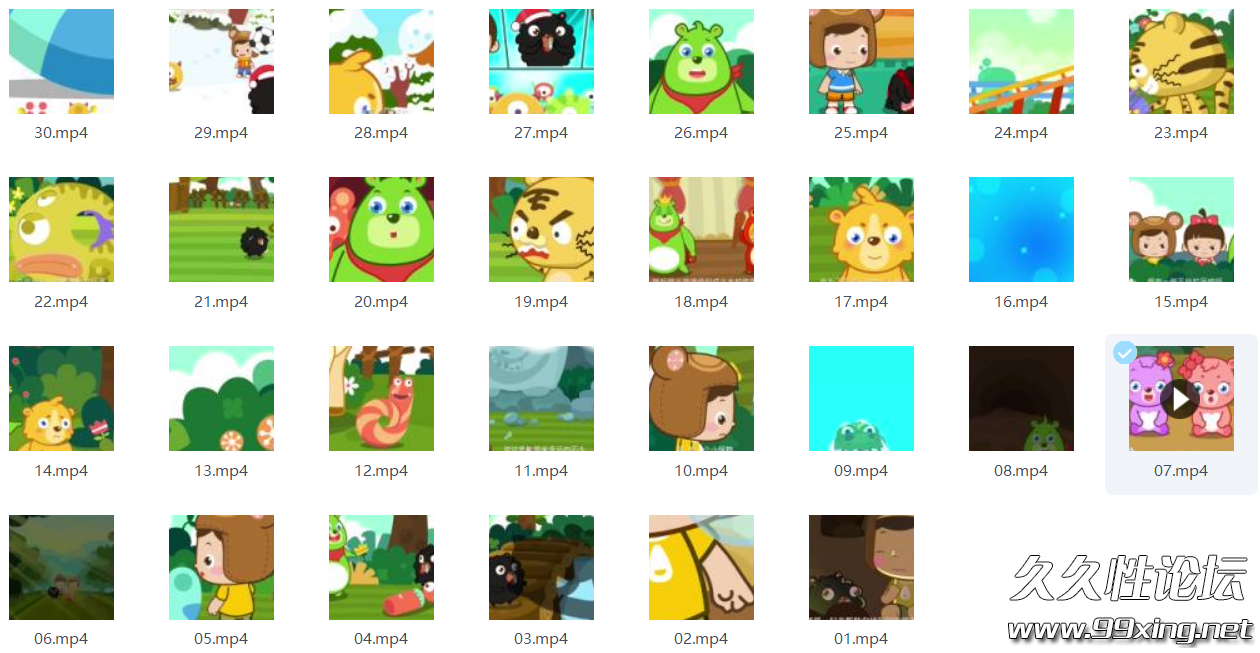Uncheck the selected 07.mp4 checkbox
The width and height of the screenshot is (1260, 653).
(1125, 353)
